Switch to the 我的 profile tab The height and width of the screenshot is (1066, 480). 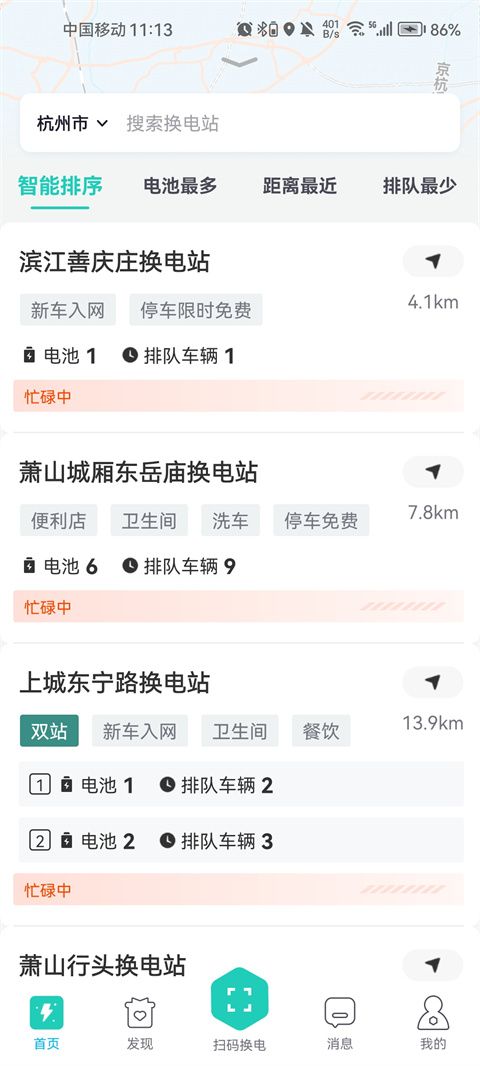(x=433, y=1023)
